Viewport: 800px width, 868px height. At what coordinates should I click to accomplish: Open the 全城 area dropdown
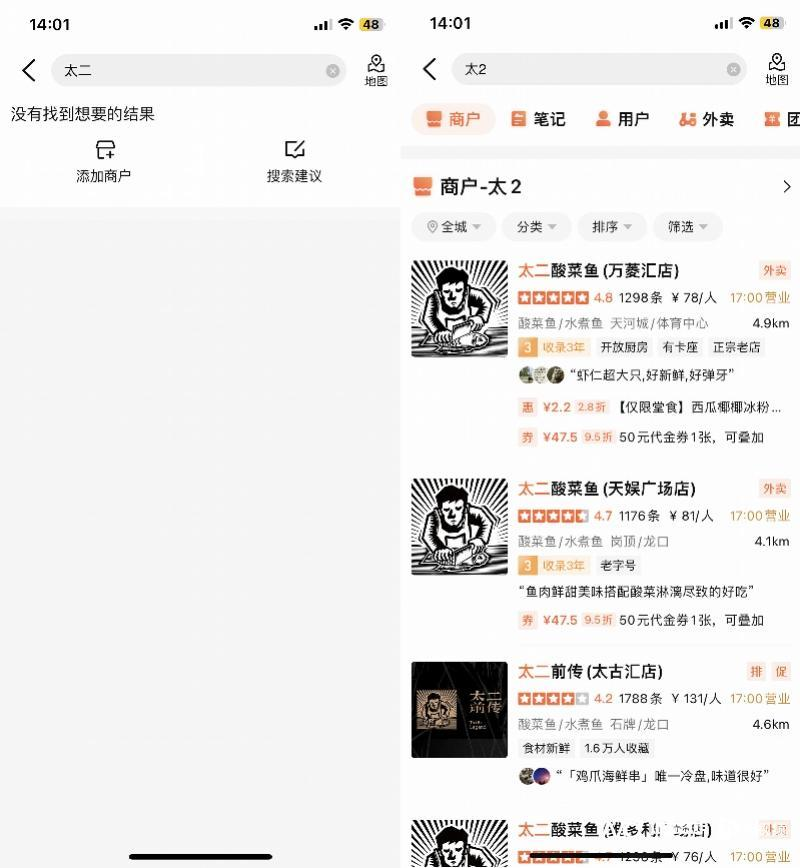(453, 227)
